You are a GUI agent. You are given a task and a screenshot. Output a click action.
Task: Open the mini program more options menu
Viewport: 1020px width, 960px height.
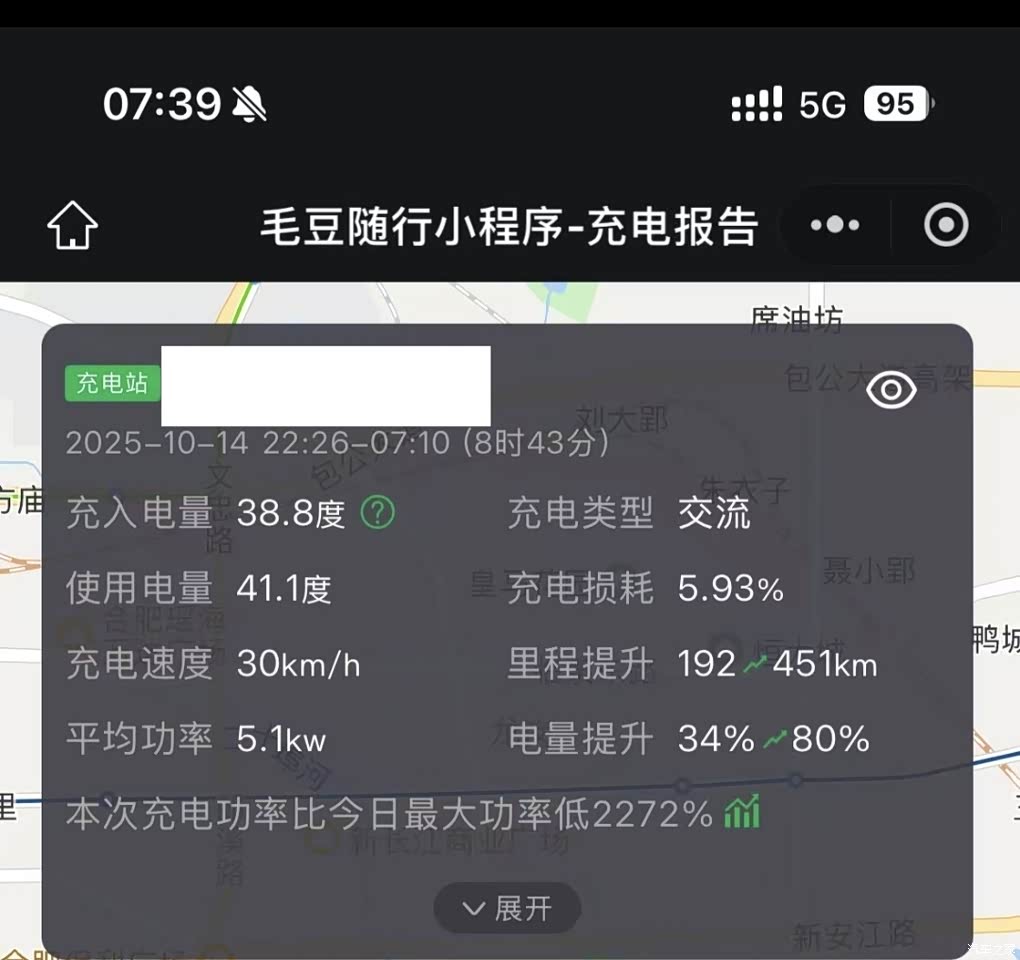[x=835, y=226]
